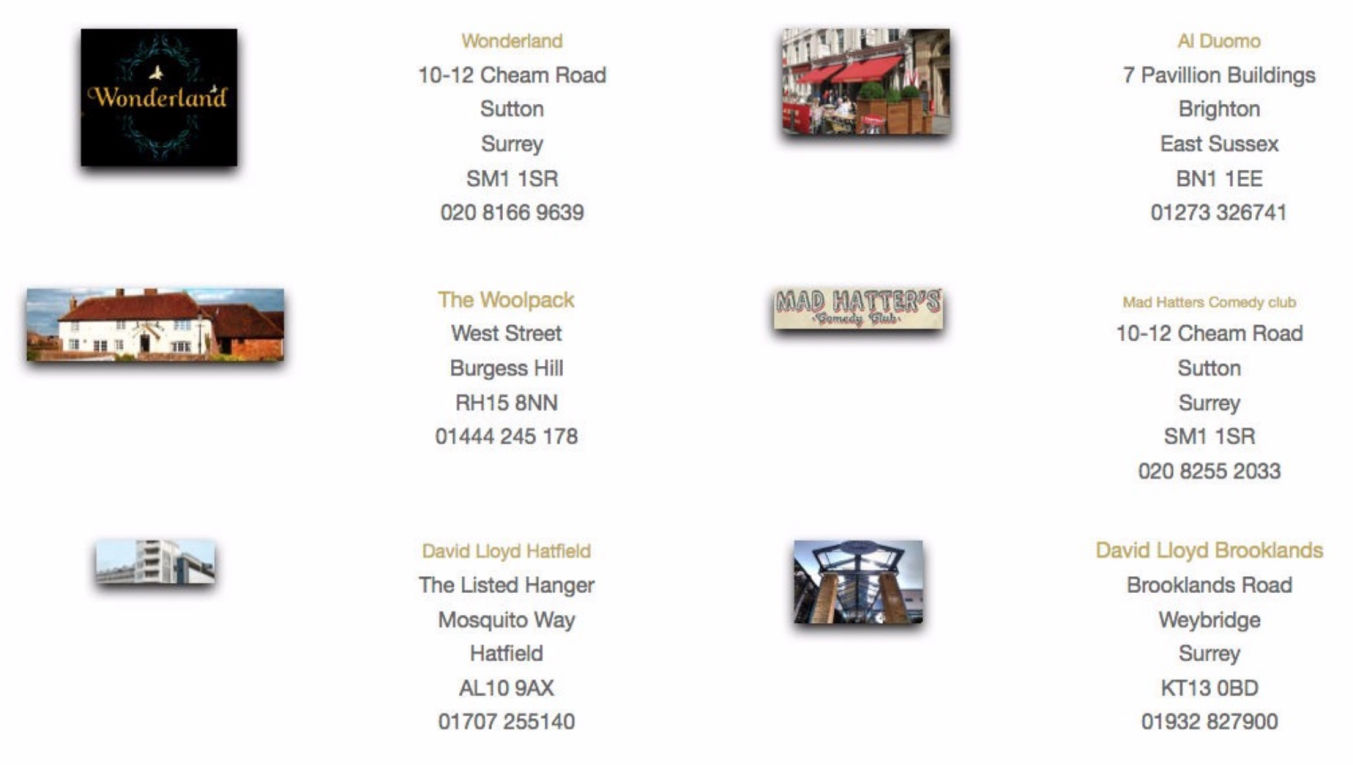Open David Lloyd Brooklands link

tap(1209, 551)
